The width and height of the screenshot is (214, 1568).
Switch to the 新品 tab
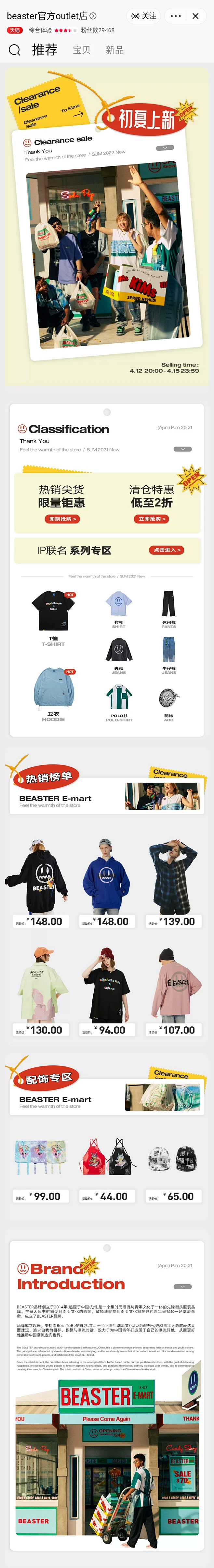click(114, 50)
